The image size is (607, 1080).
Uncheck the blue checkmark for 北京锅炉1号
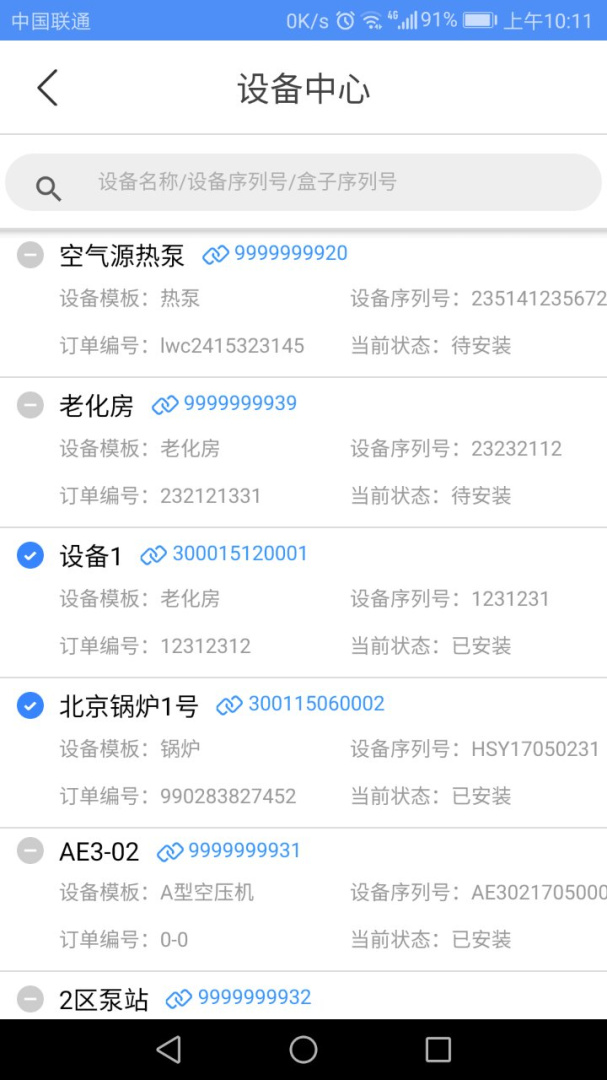tap(31, 705)
